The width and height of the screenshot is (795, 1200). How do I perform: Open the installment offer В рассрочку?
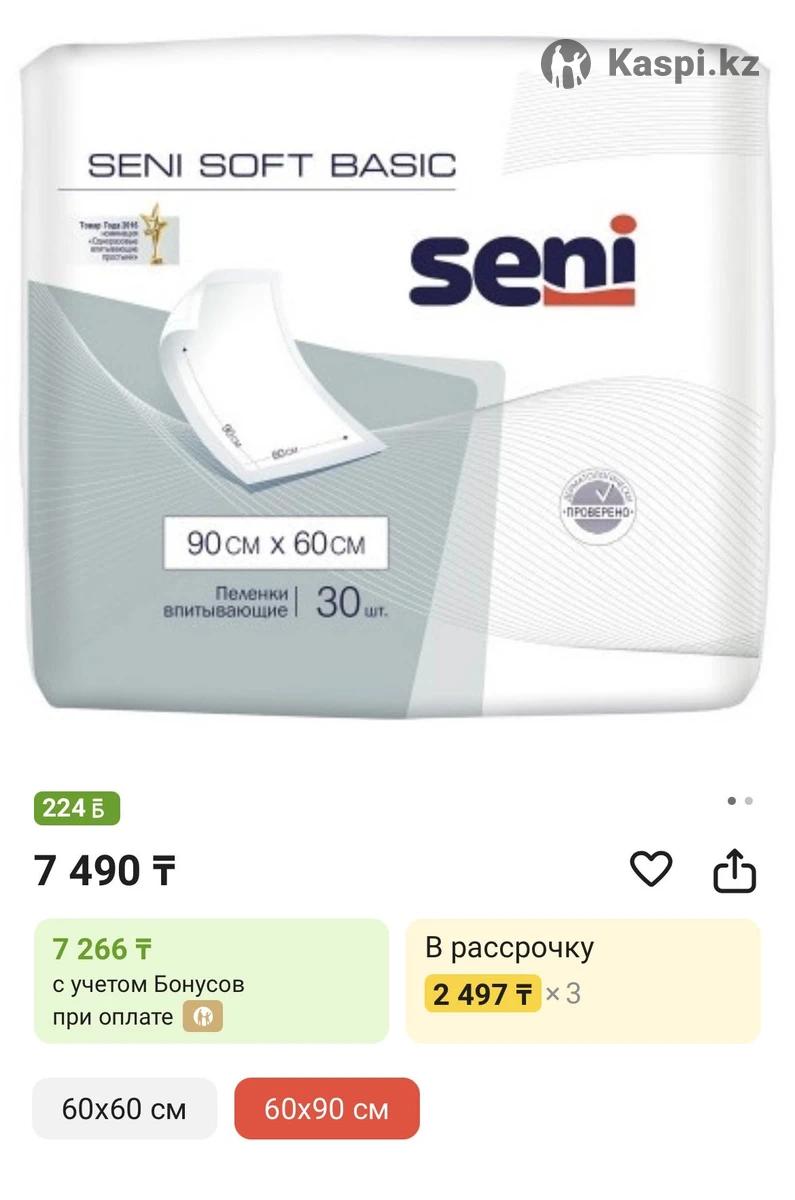[583, 981]
